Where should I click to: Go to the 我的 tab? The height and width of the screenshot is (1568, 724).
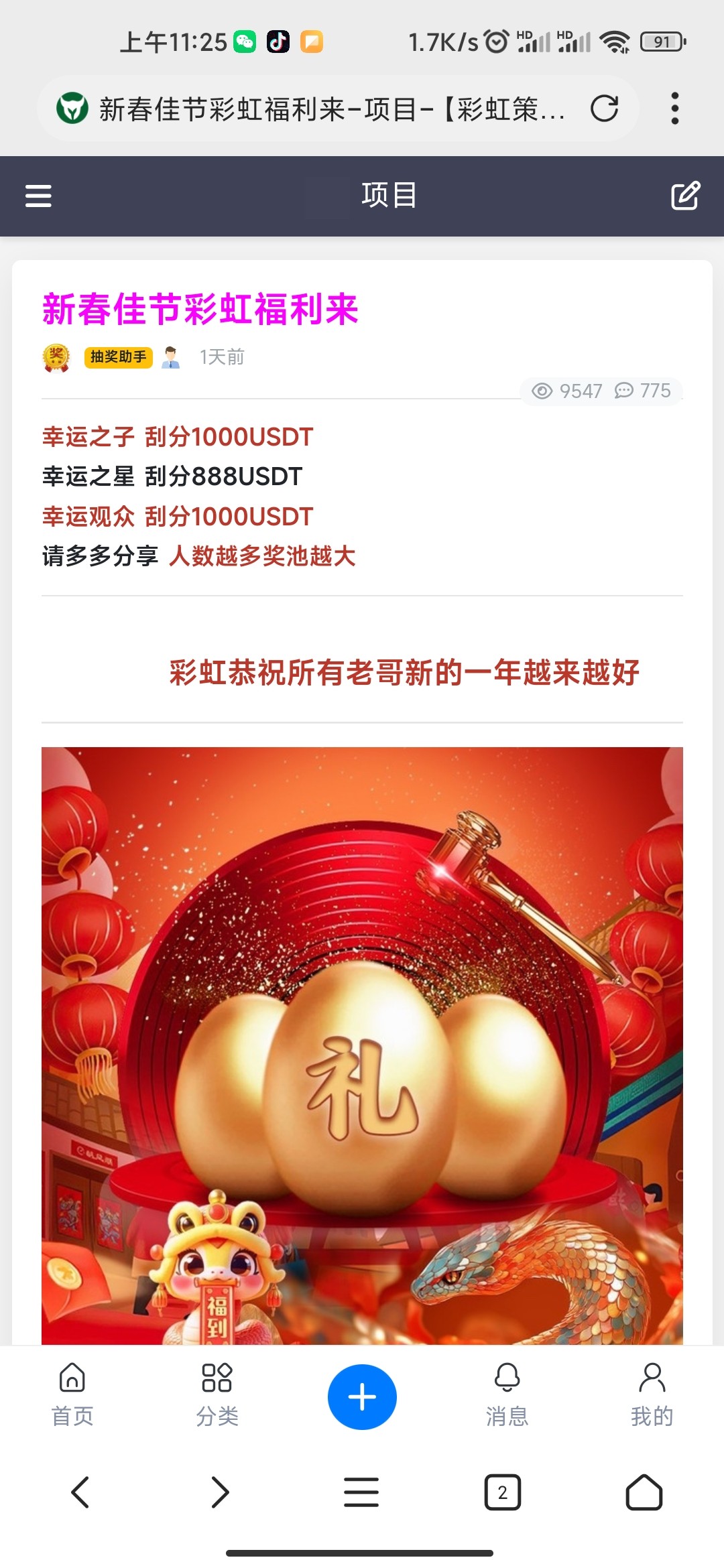coord(652,1395)
